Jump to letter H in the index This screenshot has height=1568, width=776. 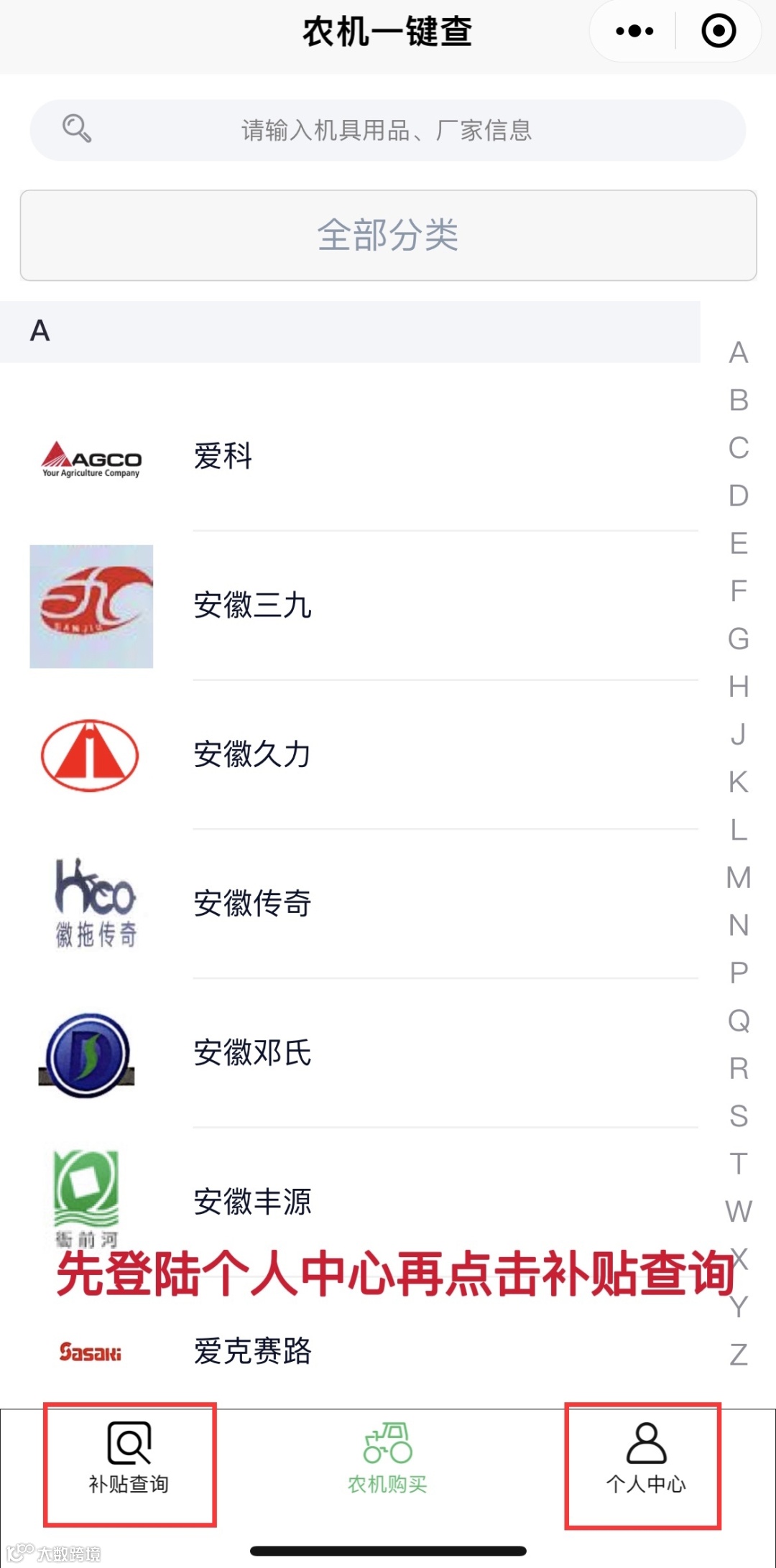739,687
